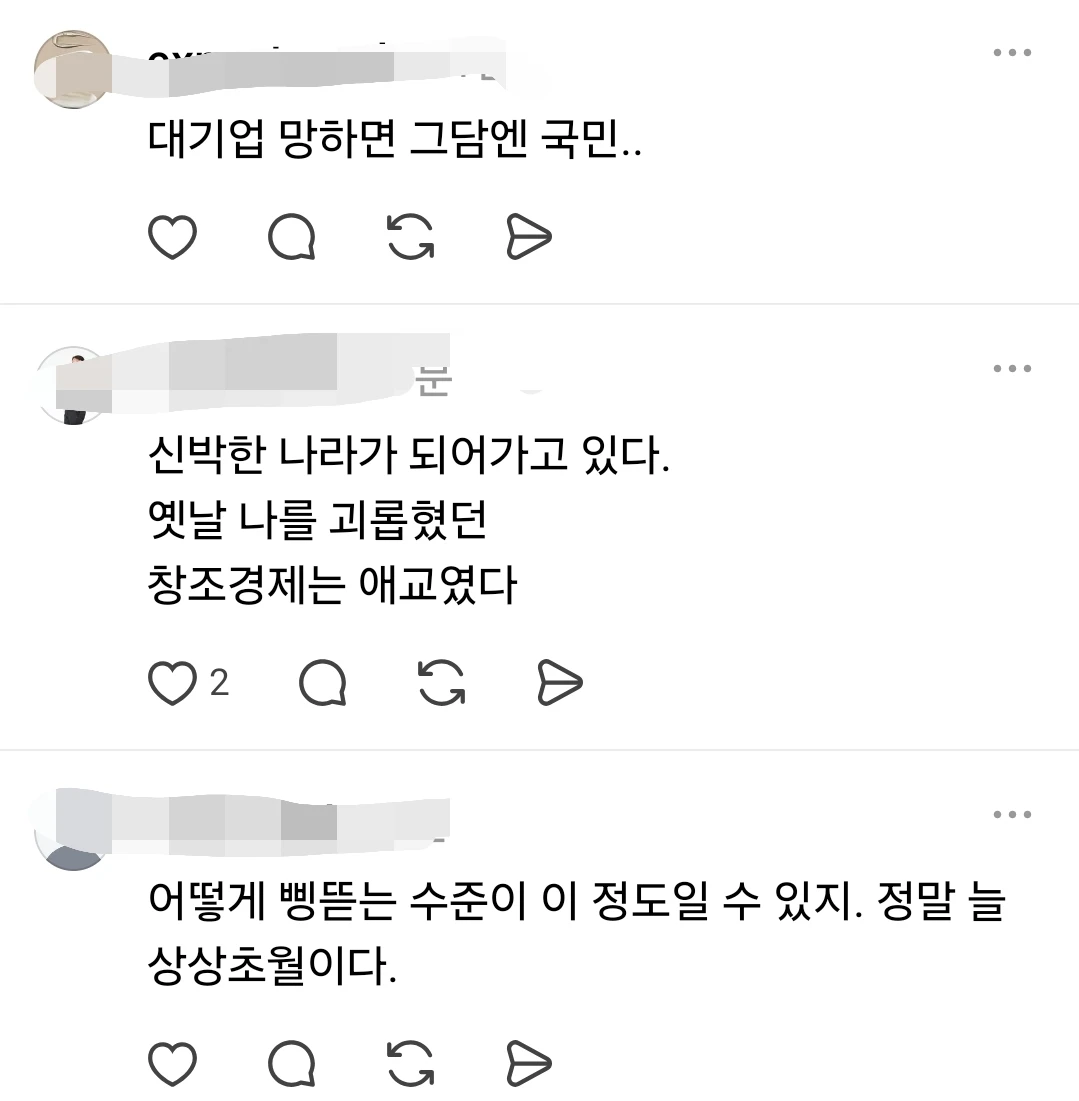
Task: Like the 창조경제는 애교였다 comment
Action: [173, 683]
